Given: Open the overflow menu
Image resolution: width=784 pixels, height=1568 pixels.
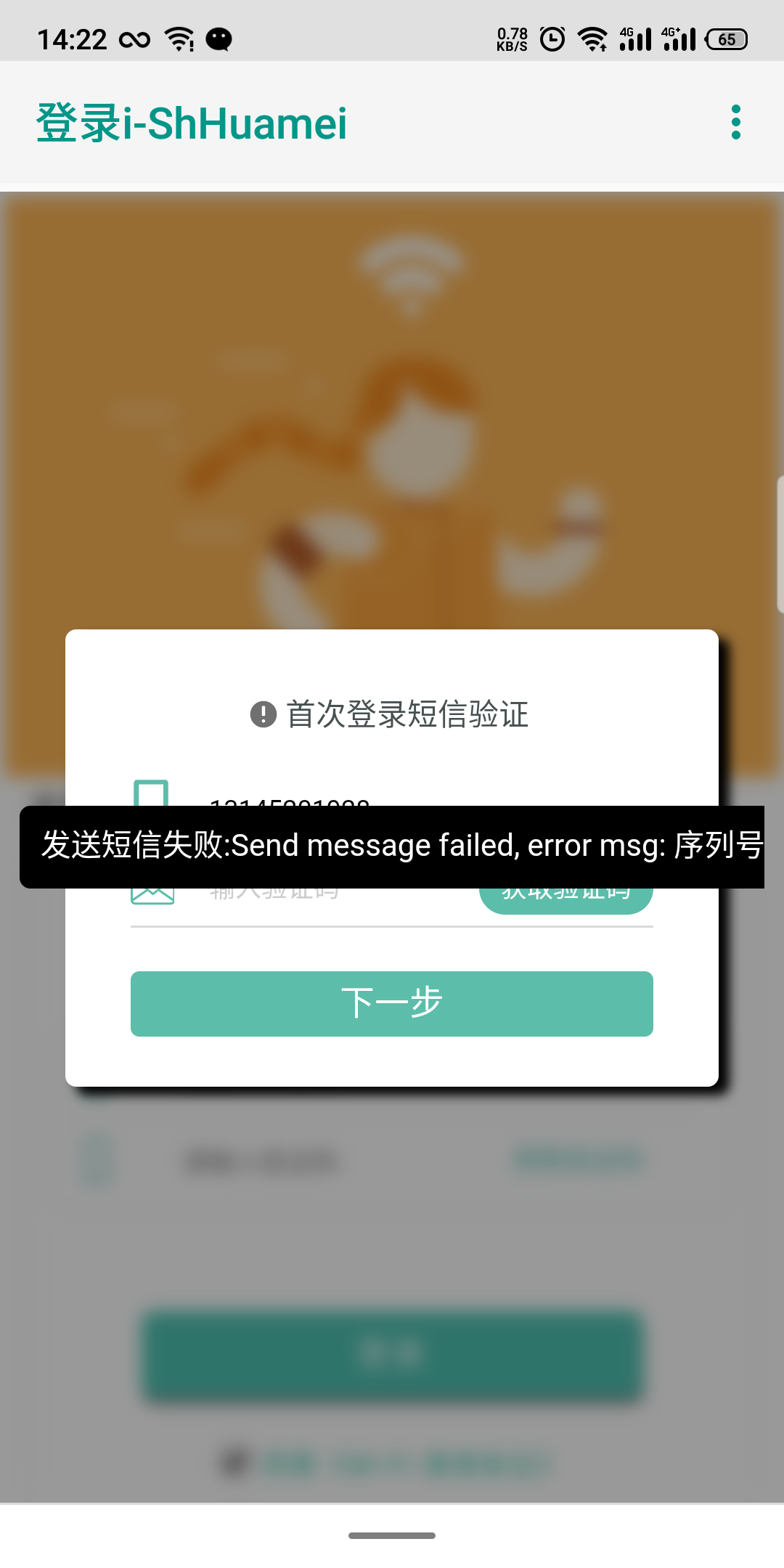Looking at the screenshot, I should pos(735,122).
